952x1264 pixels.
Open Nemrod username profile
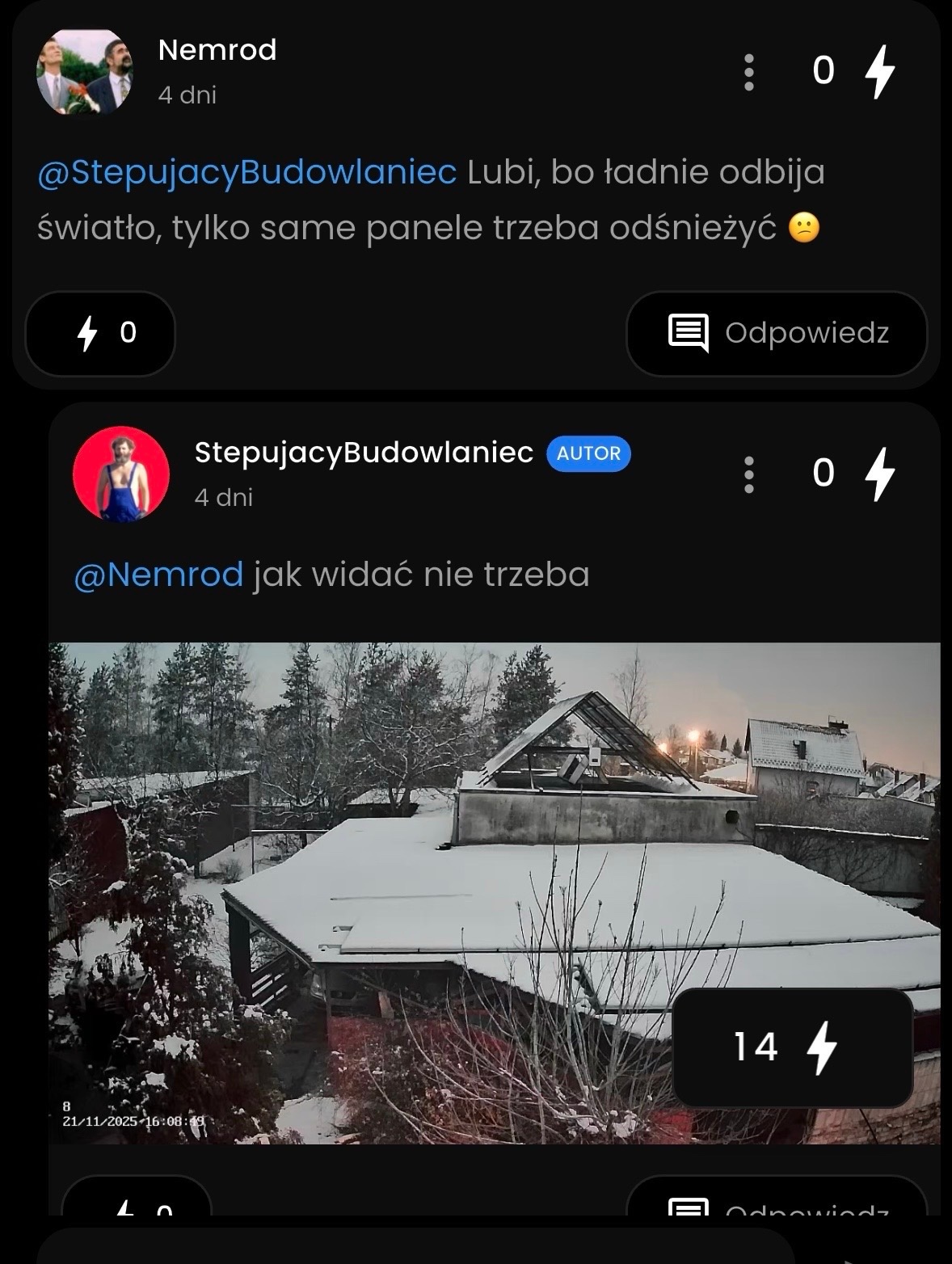click(217, 50)
